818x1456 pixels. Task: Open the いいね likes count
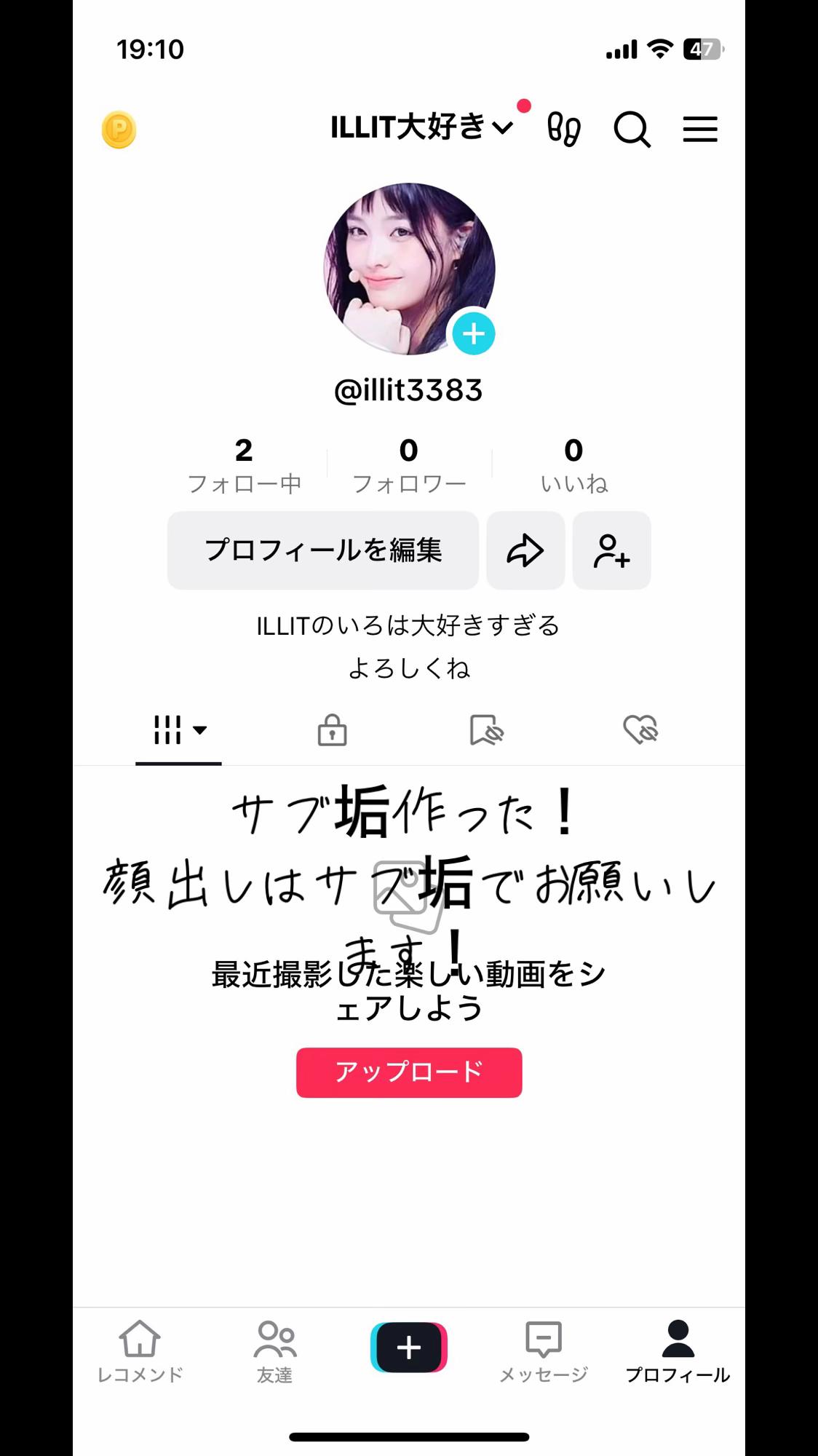click(x=573, y=466)
